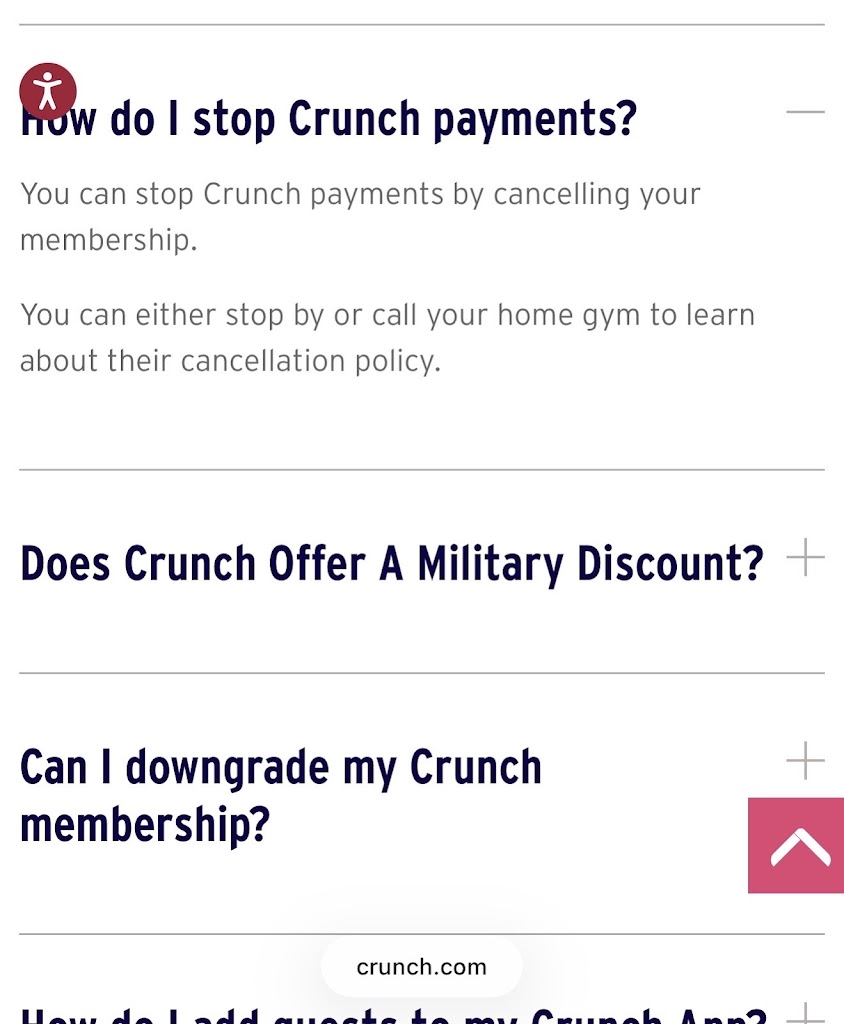Viewport: 844px width, 1024px height.
Task: Collapse the stop Crunch payments answer
Action: [805, 112]
